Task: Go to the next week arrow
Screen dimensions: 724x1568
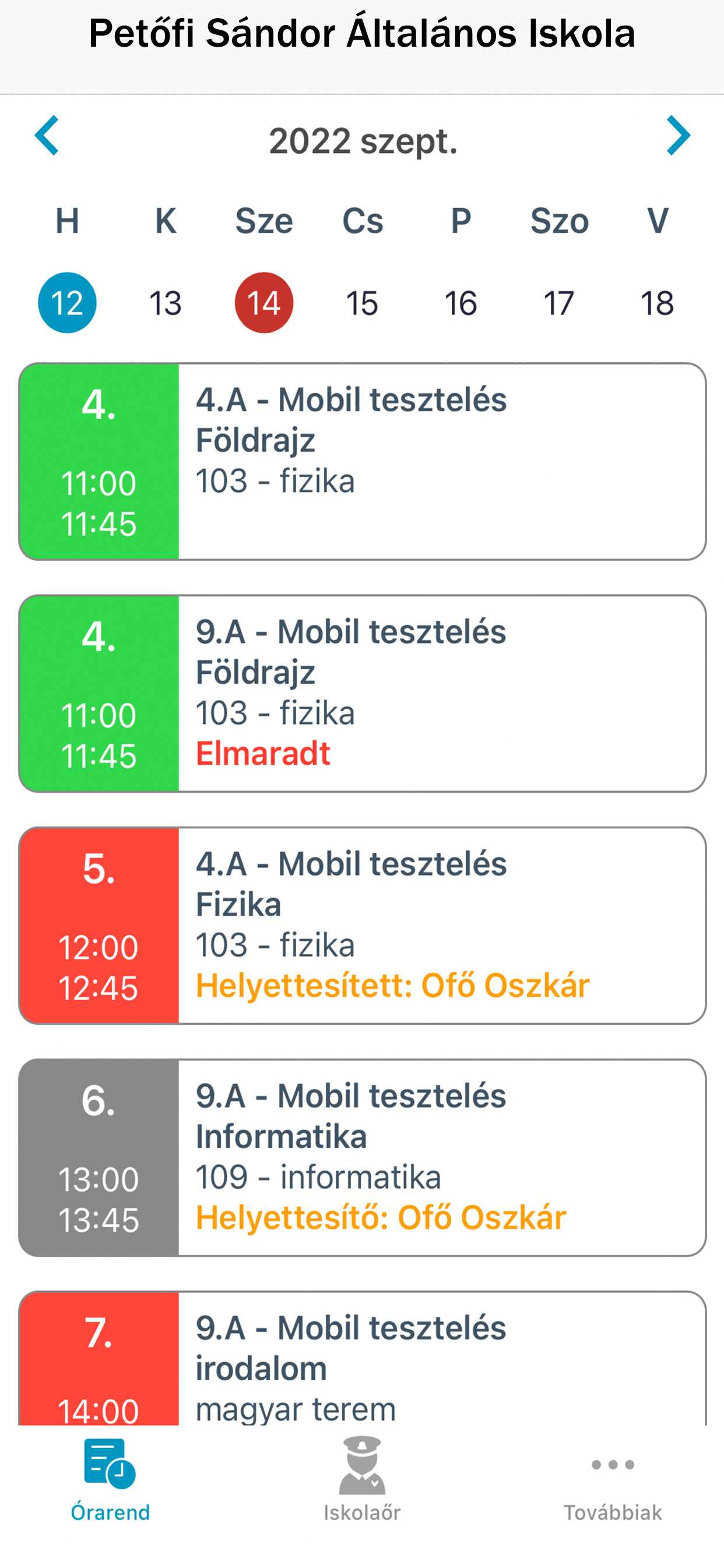Action: pos(679,135)
